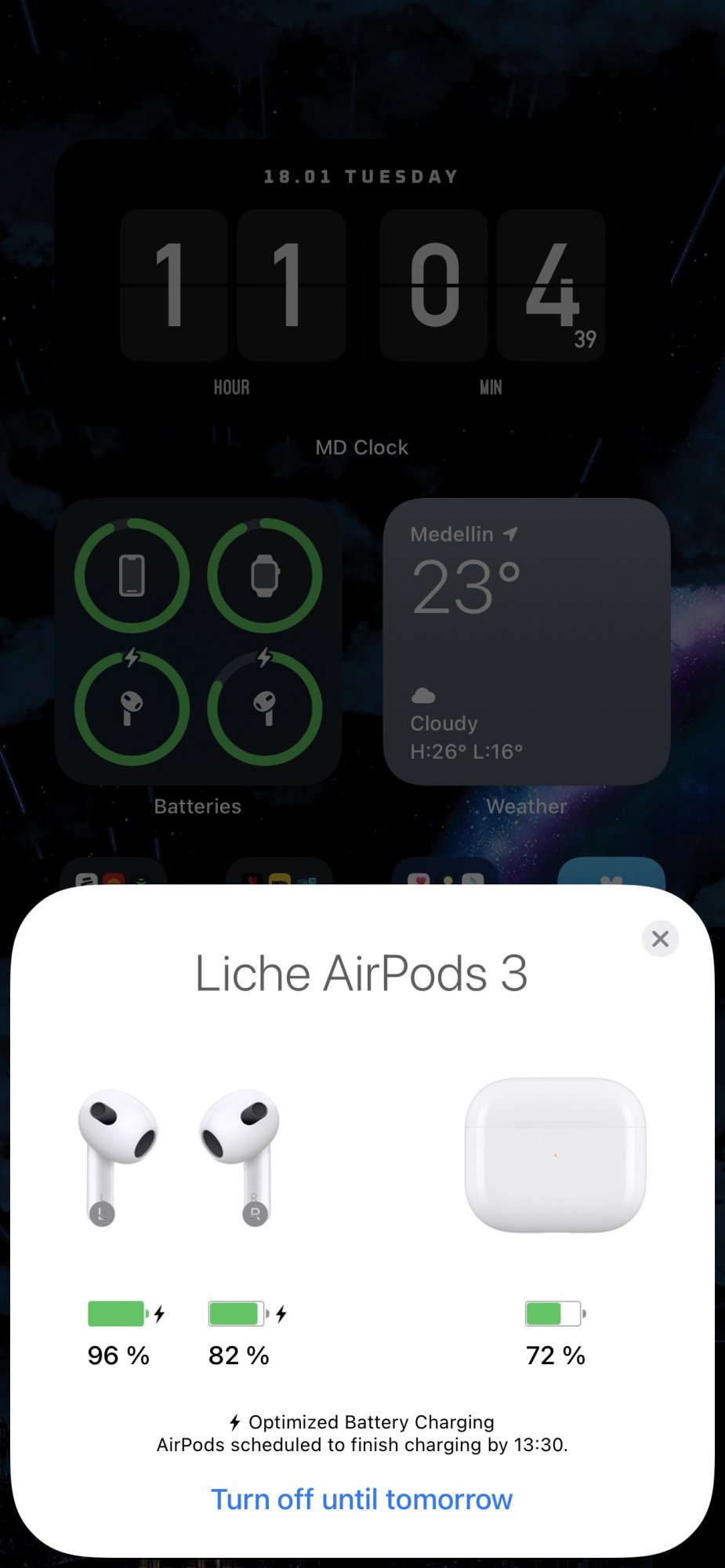Image resolution: width=725 pixels, height=1568 pixels.
Task: Close the Liche AirPods 3 popup
Action: [660, 938]
